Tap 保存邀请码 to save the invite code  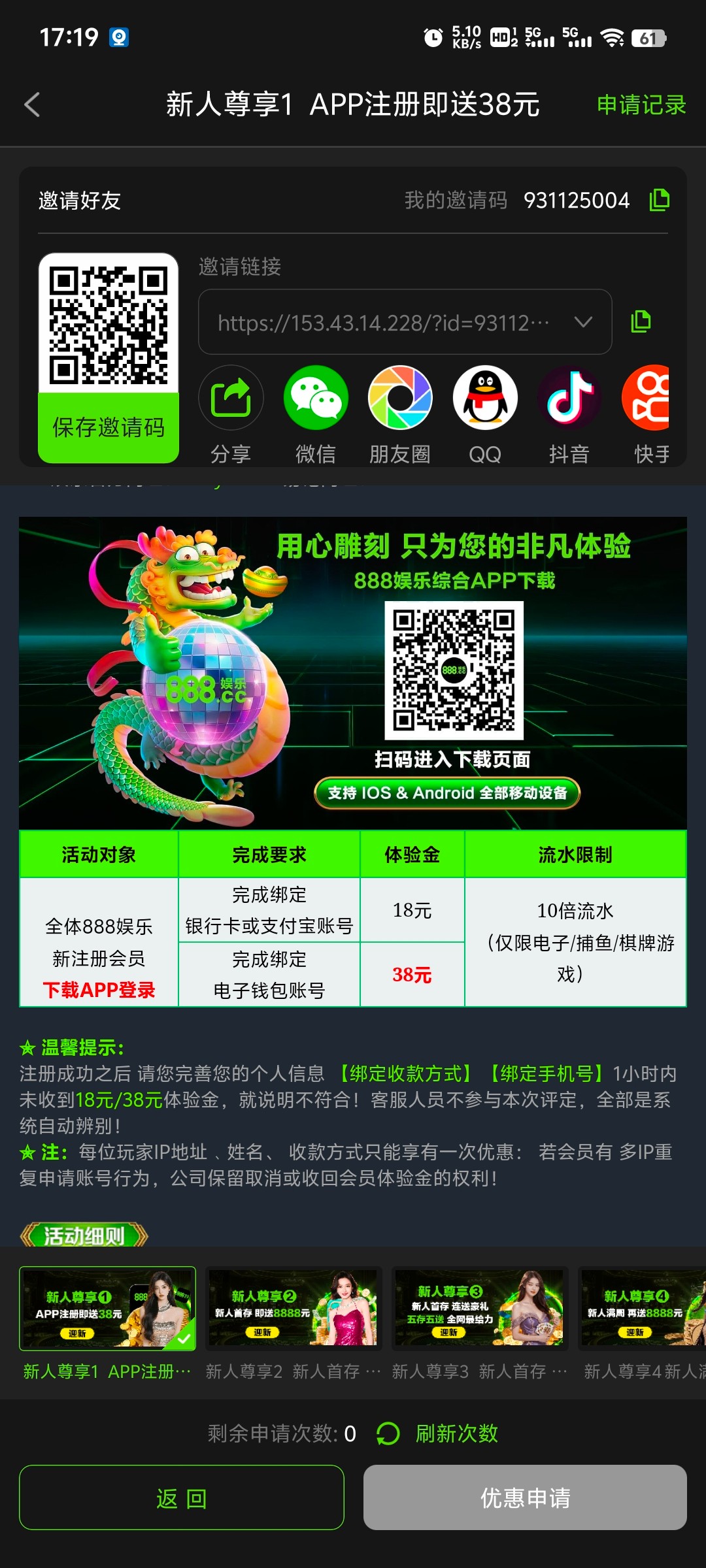[x=109, y=427]
